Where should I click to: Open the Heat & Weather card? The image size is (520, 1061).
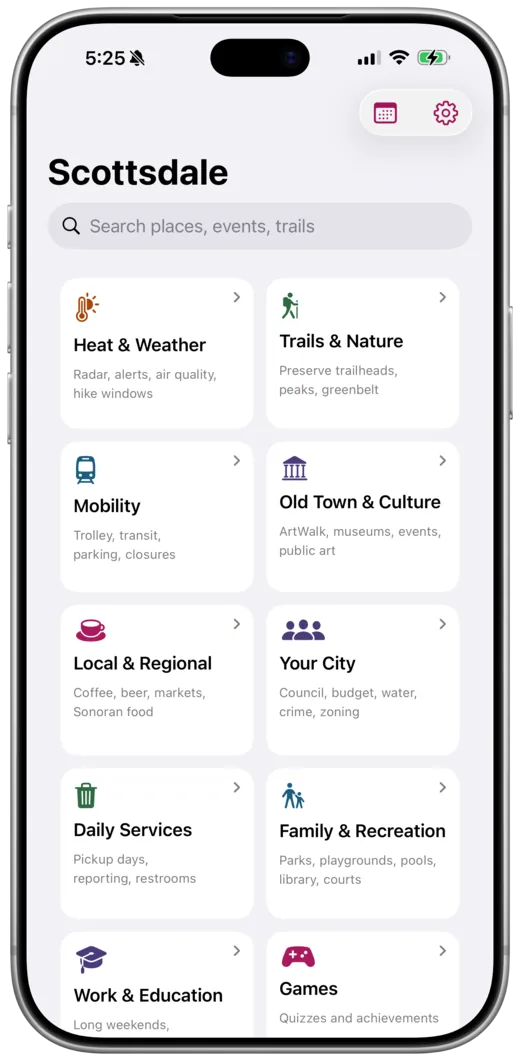(x=157, y=353)
